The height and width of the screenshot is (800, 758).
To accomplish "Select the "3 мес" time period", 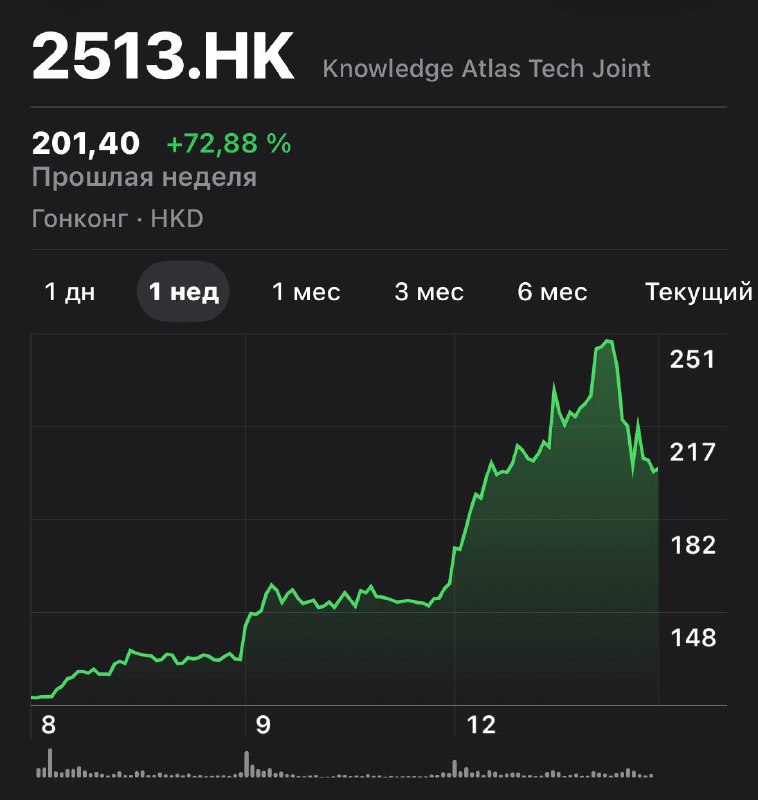I will 427,292.
